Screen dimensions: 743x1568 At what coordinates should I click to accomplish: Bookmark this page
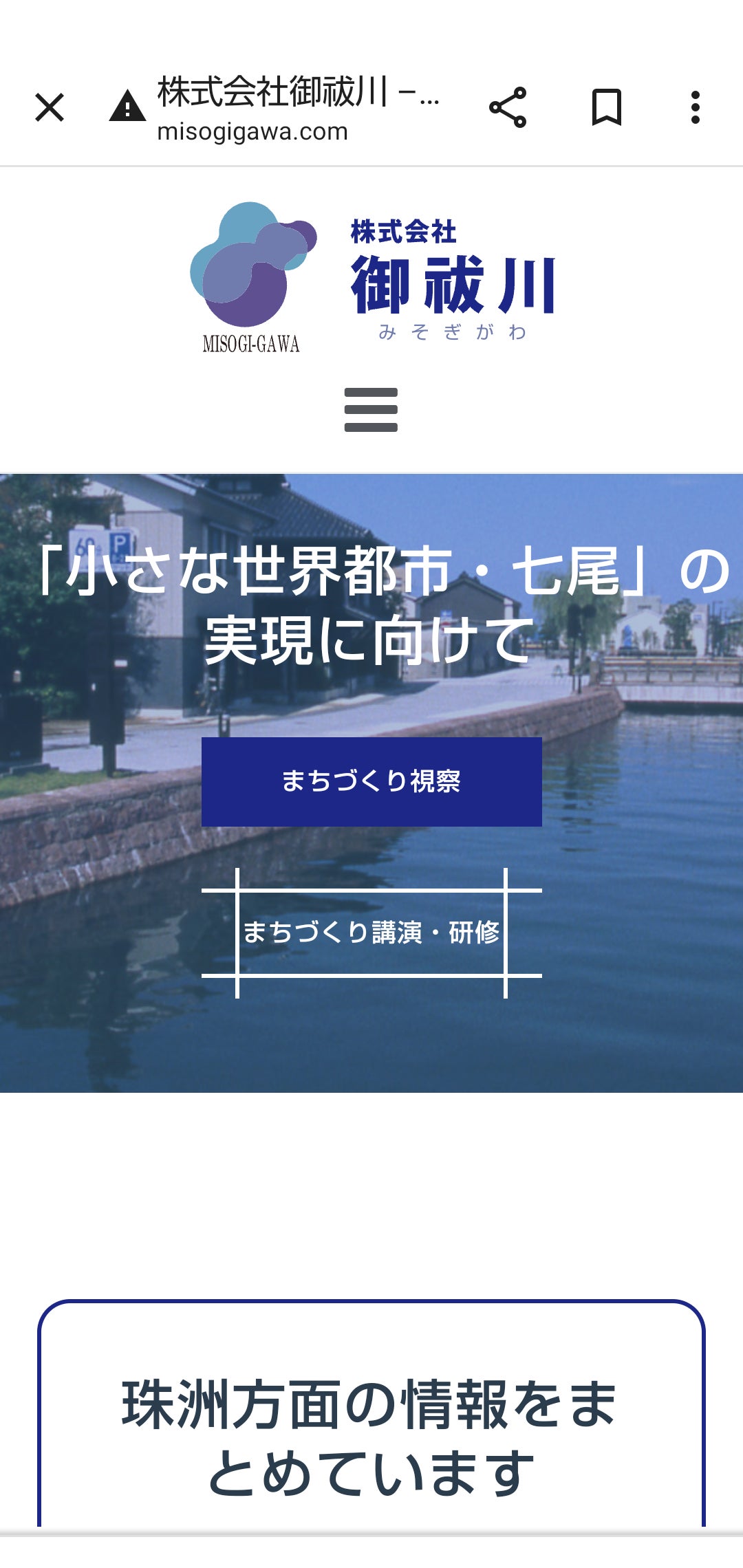pos(606,107)
